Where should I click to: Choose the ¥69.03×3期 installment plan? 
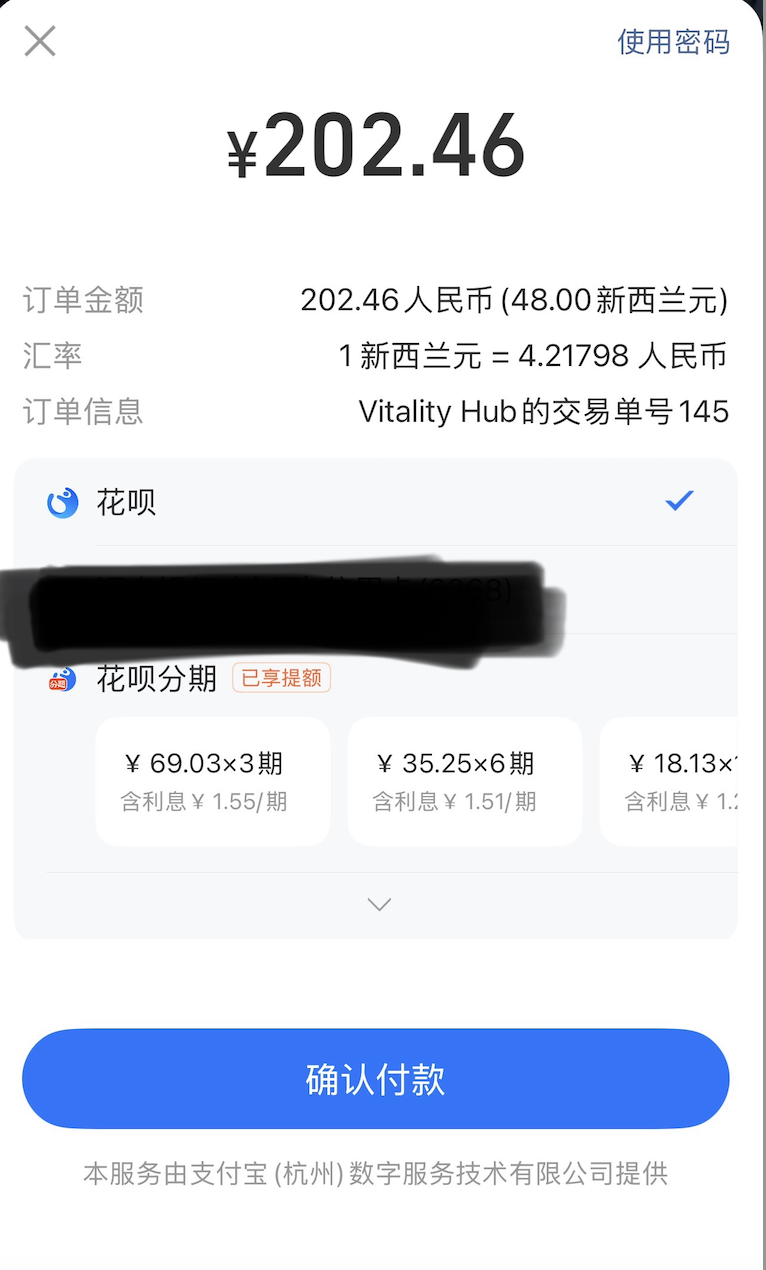tap(213, 781)
